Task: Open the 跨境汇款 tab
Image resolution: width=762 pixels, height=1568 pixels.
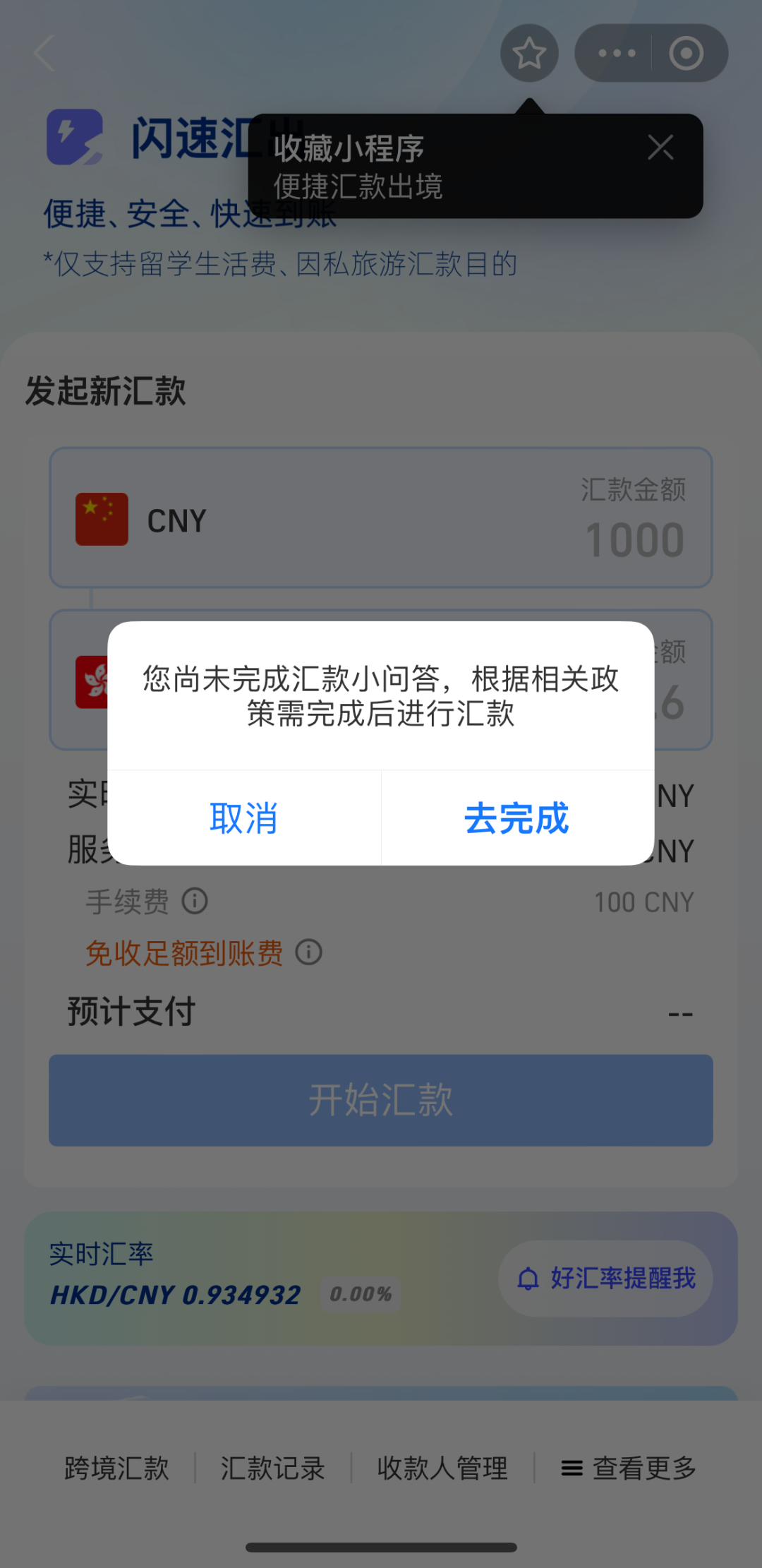Action: 117,1468
